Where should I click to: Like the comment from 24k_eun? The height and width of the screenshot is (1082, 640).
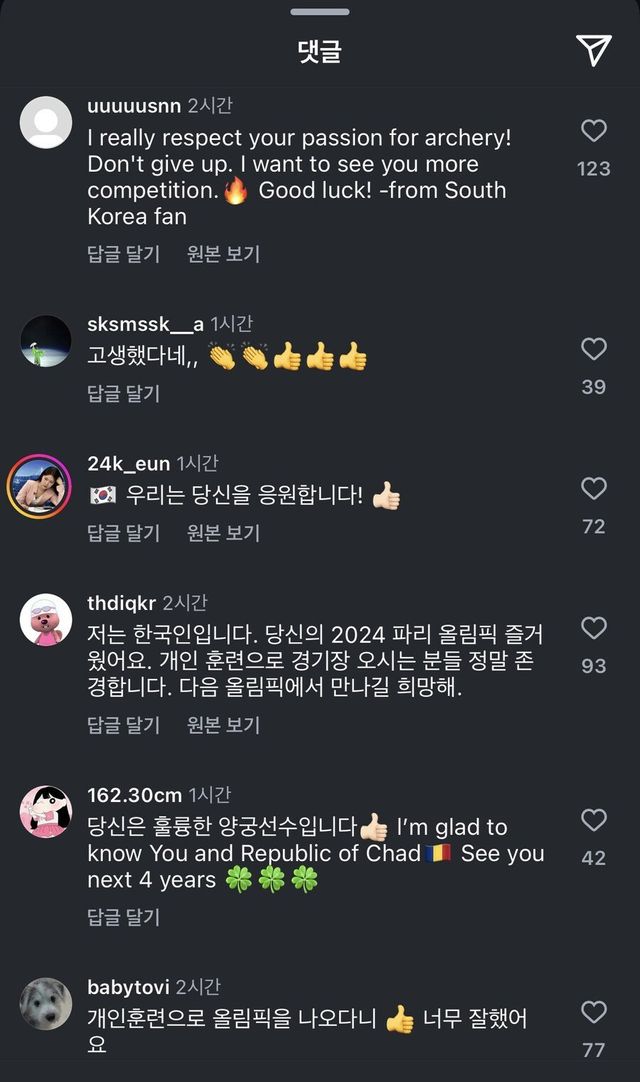coord(594,488)
